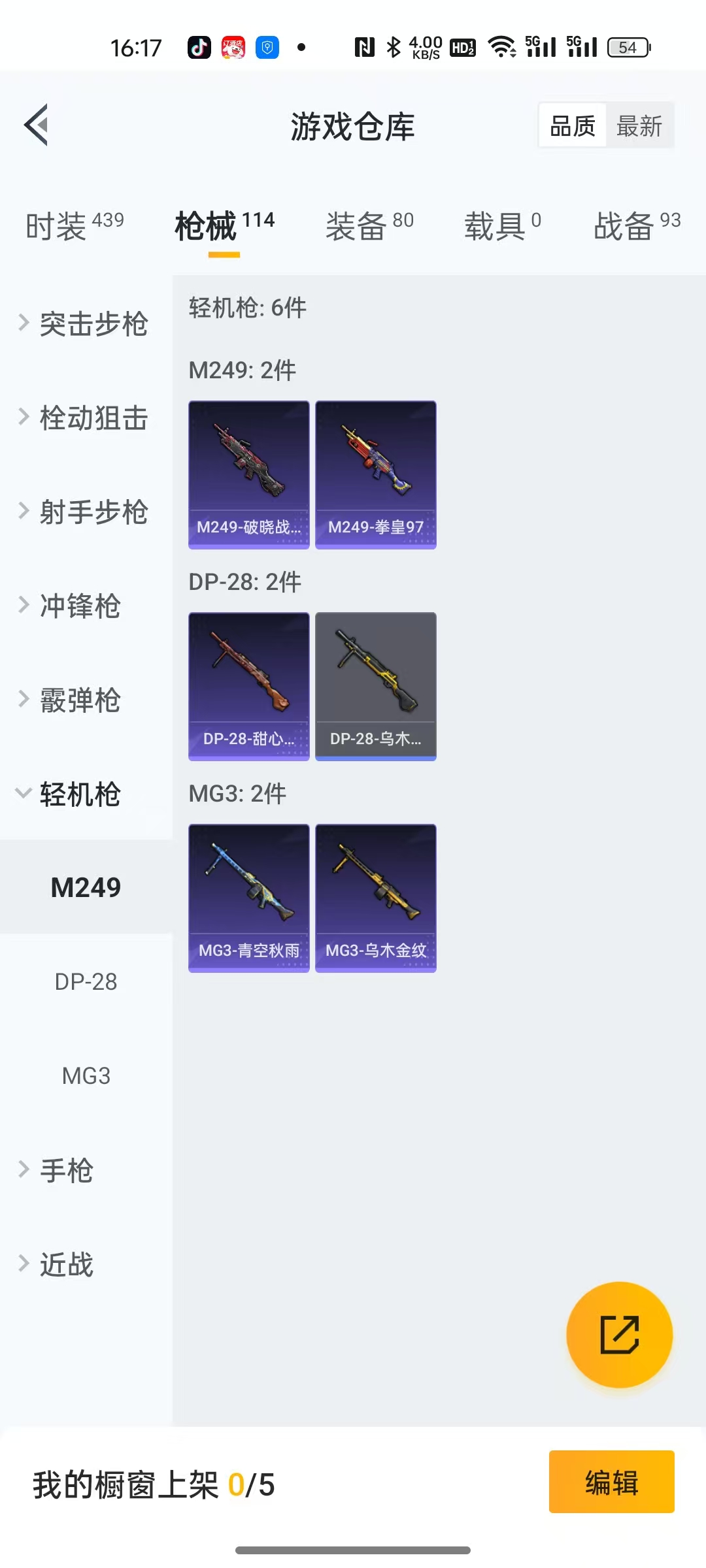
Task: Go back from the 游戏仓库 screen
Action: coord(37,125)
